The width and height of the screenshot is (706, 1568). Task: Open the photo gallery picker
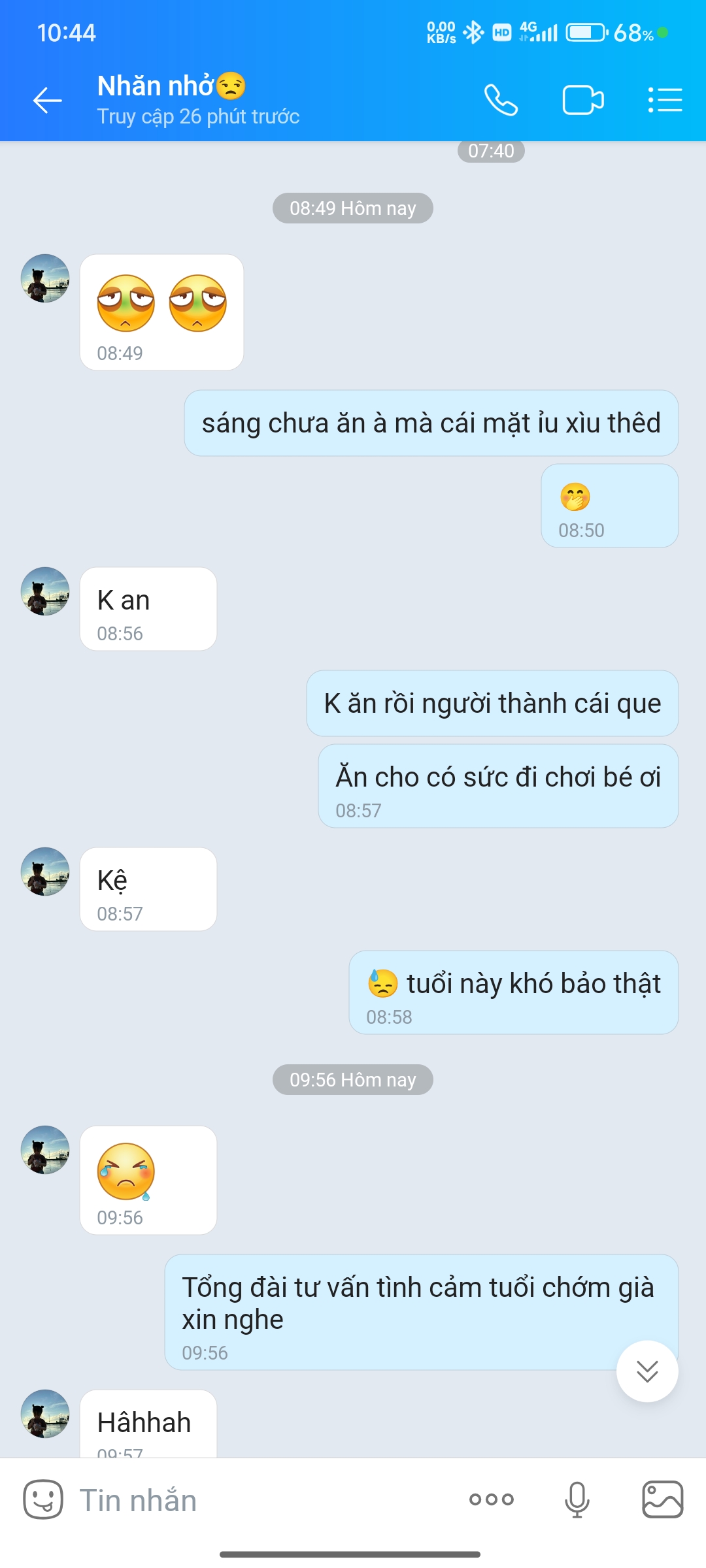pos(663,1499)
